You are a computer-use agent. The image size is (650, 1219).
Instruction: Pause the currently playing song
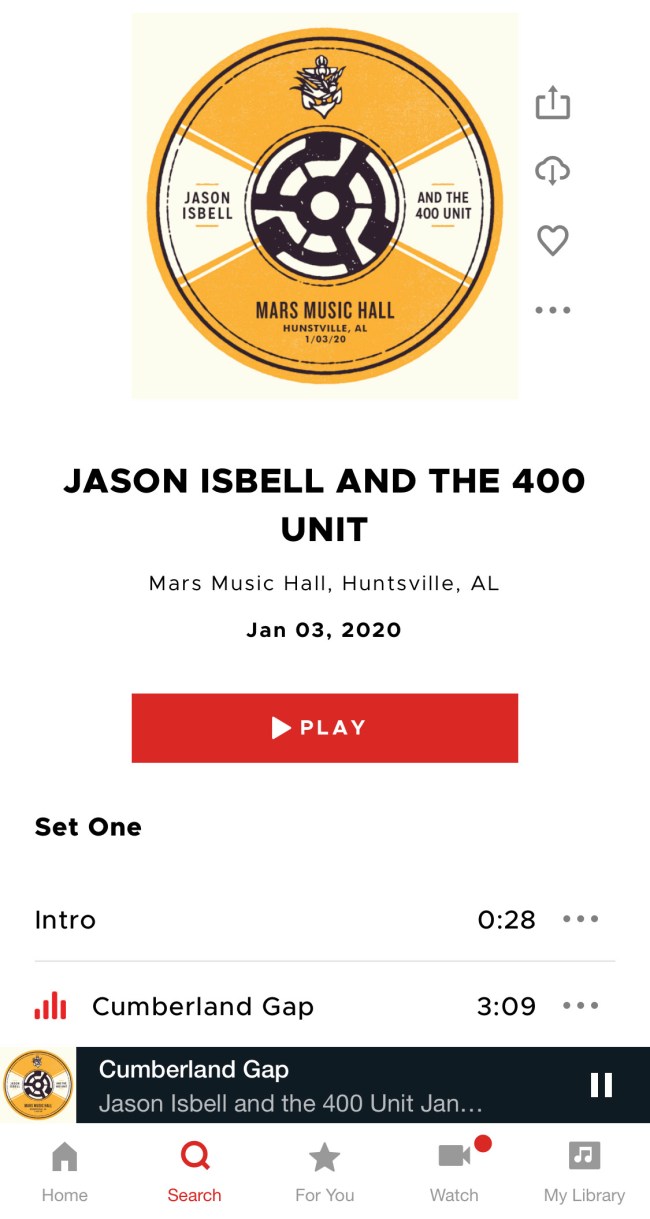pyautogui.click(x=601, y=1085)
